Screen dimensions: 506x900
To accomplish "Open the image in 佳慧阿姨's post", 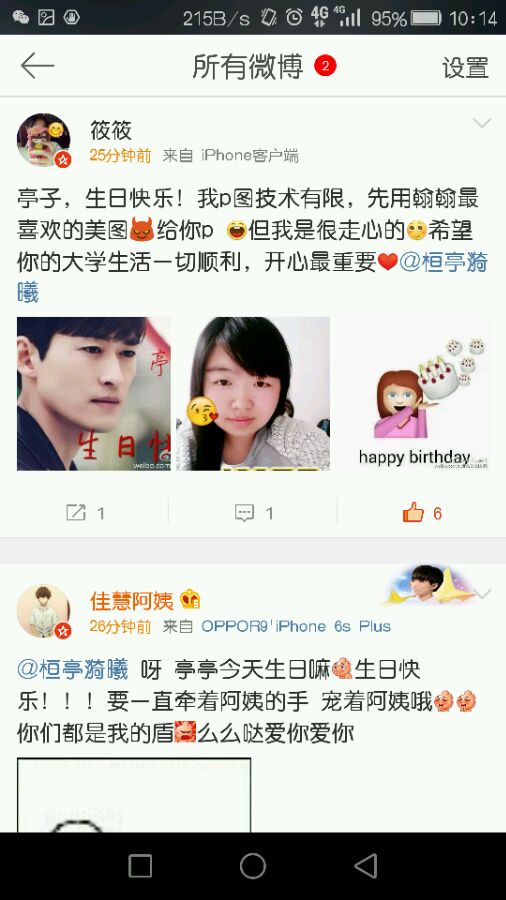I will (134, 795).
